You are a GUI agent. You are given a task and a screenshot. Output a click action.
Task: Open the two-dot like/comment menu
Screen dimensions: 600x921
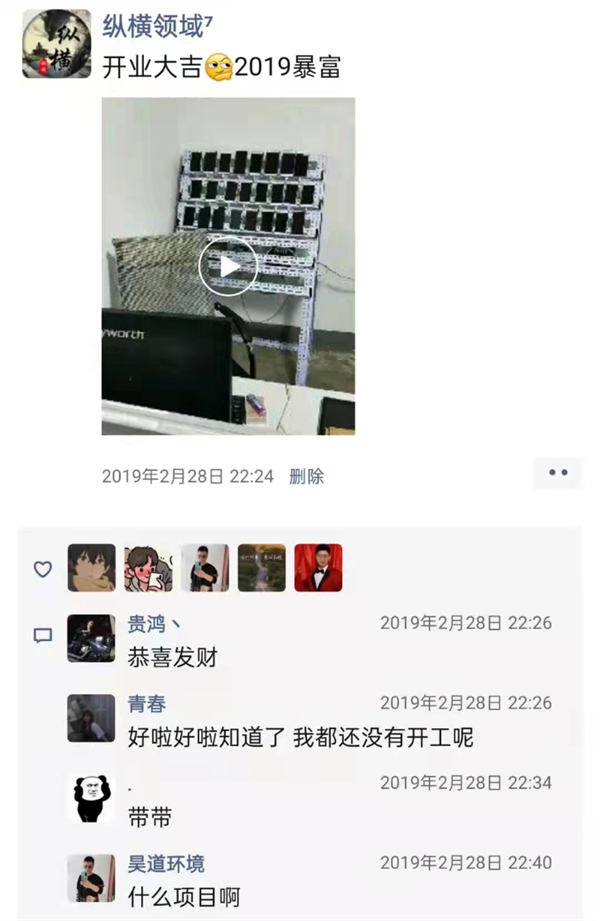point(557,472)
